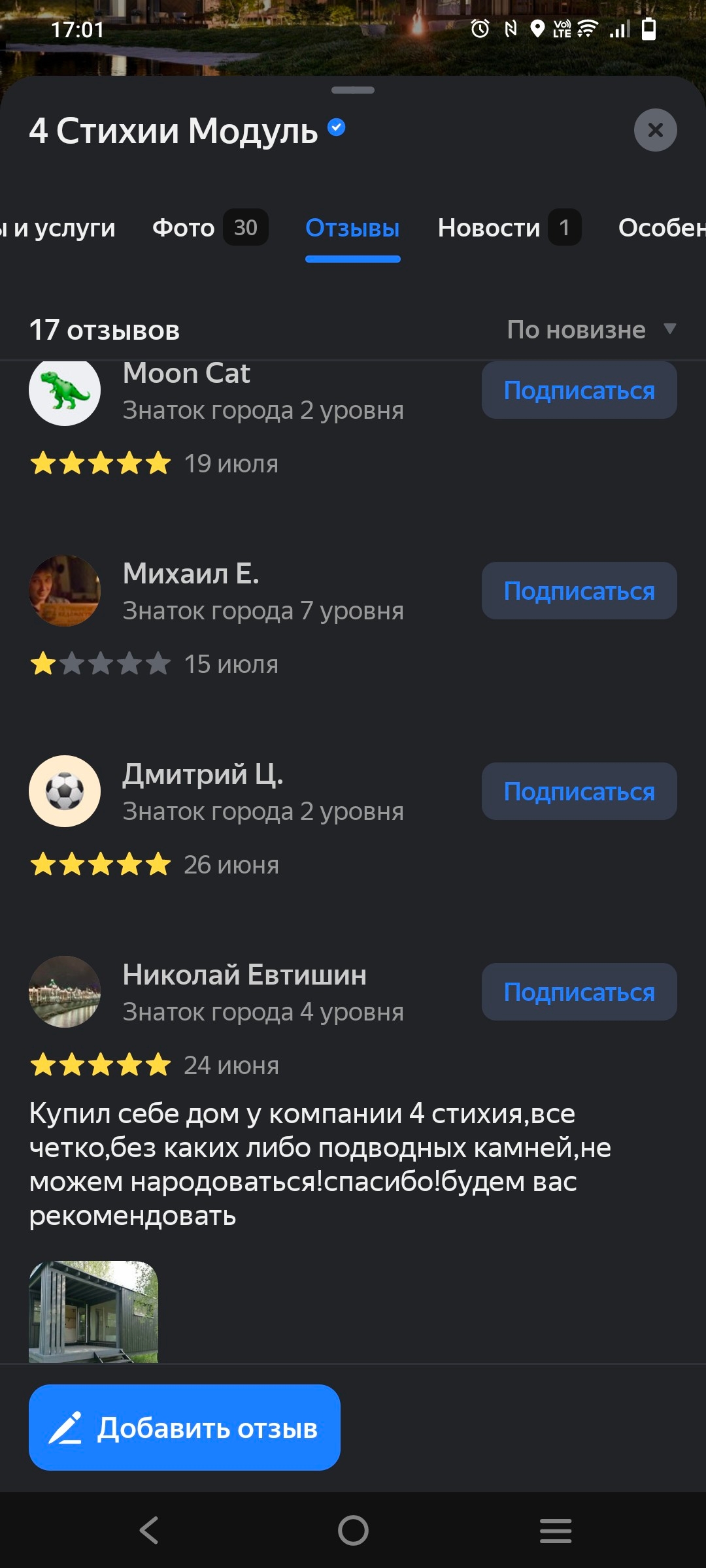Viewport: 706px width, 1568px height.
Task: Expand the По новизне sorting dropdown
Action: [x=590, y=330]
